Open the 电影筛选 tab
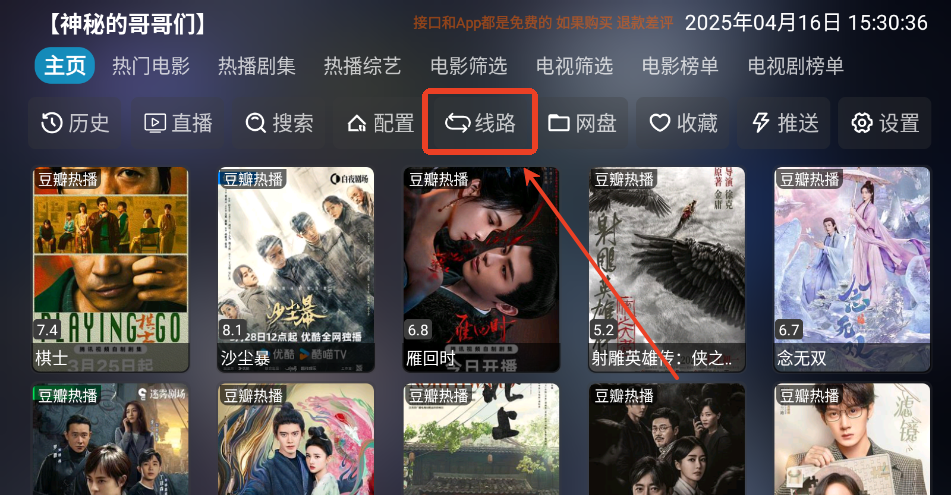The image size is (951, 495). click(x=468, y=66)
